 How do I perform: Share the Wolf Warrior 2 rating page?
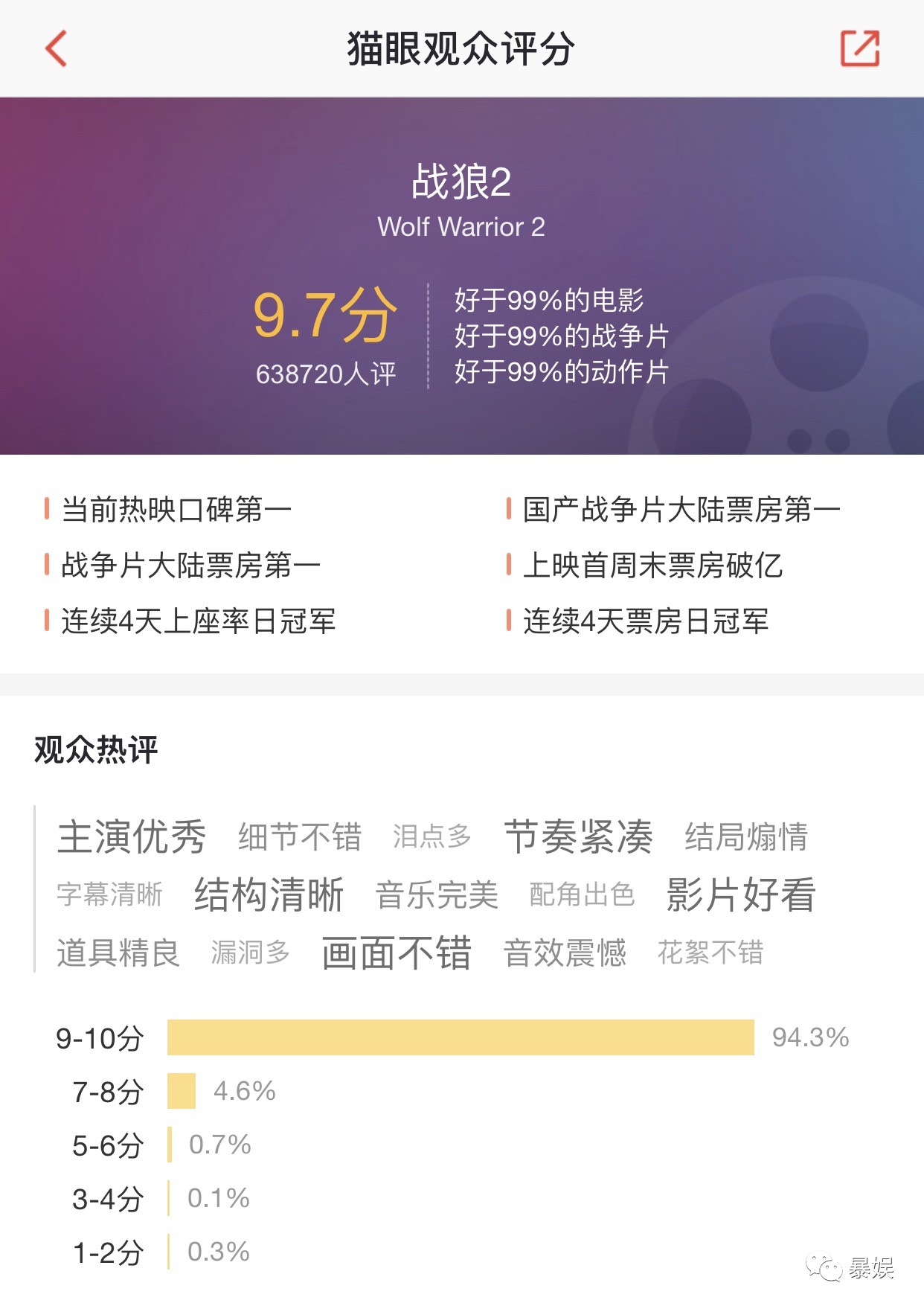[x=859, y=49]
